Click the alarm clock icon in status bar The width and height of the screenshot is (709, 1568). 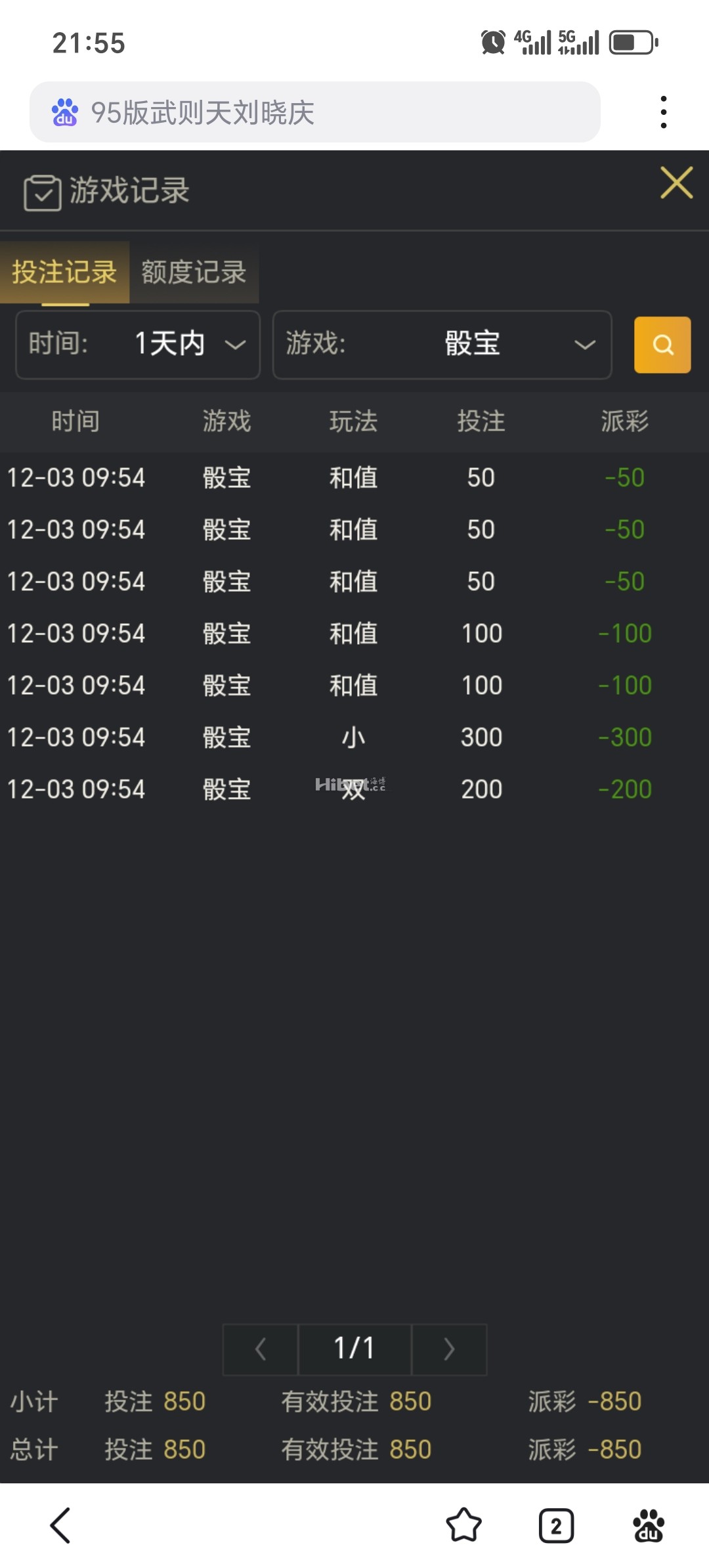[x=494, y=41]
